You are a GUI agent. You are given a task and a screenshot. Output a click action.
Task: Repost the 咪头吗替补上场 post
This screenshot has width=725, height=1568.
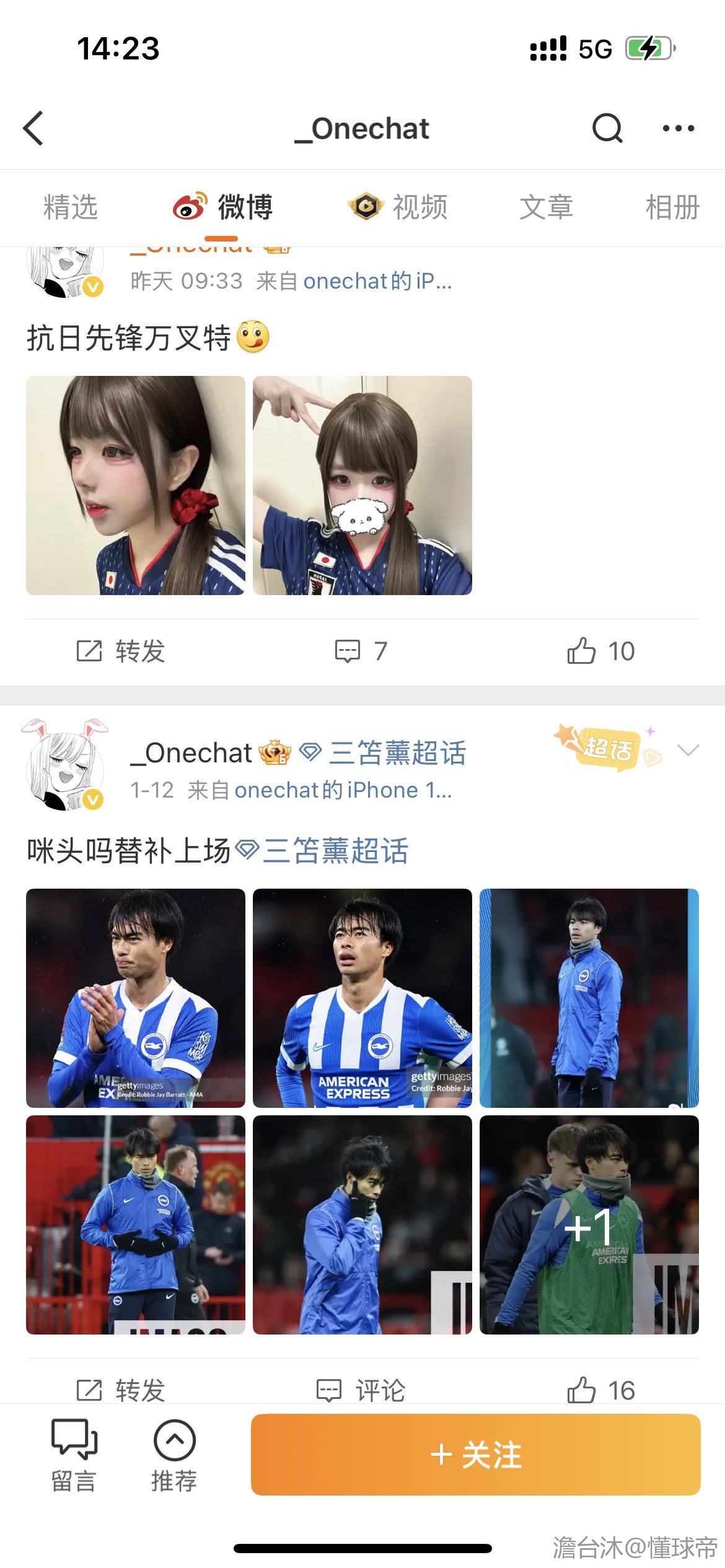pyautogui.click(x=121, y=1390)
